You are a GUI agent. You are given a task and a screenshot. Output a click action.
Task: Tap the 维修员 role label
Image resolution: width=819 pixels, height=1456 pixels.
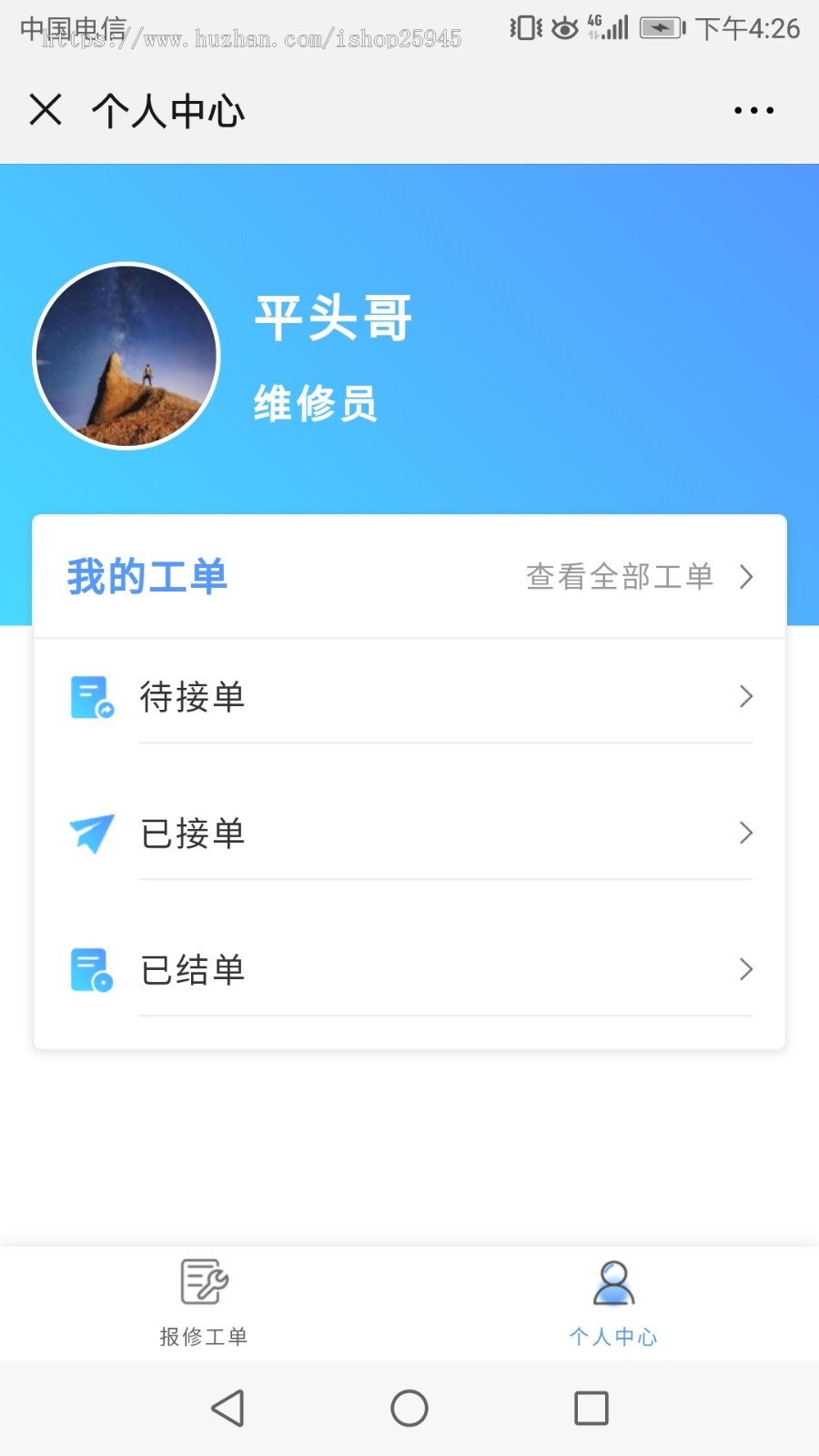(315, 403)
